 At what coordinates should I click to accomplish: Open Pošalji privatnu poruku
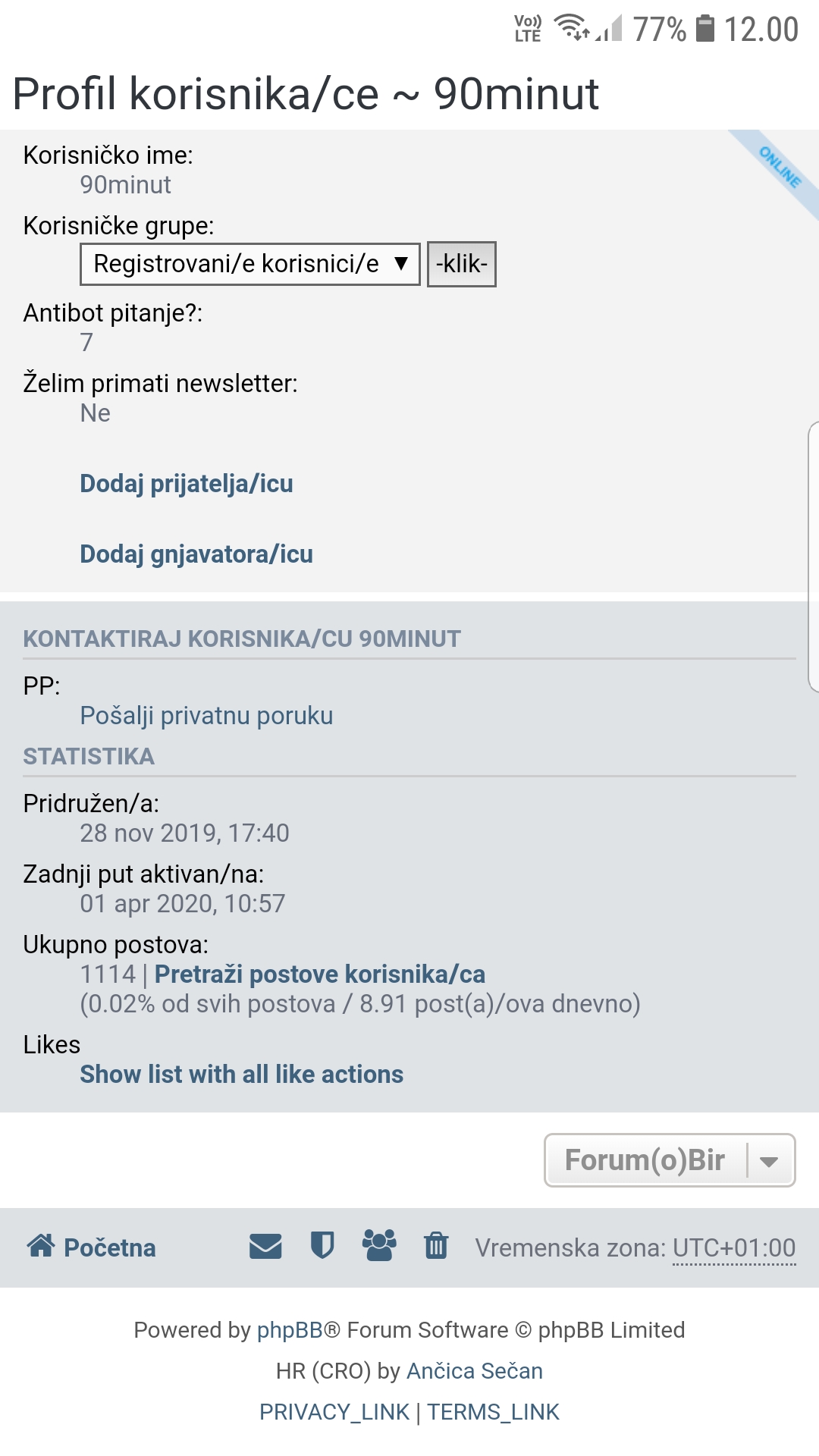pos(206,716)
